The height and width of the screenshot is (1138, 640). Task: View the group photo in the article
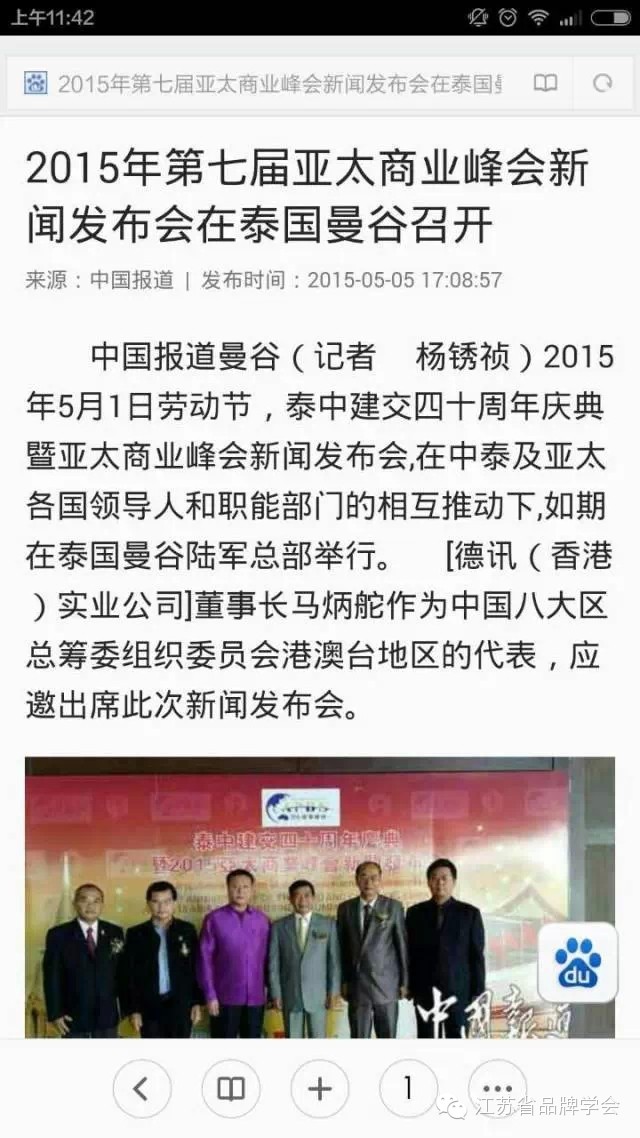pos(320,897)
